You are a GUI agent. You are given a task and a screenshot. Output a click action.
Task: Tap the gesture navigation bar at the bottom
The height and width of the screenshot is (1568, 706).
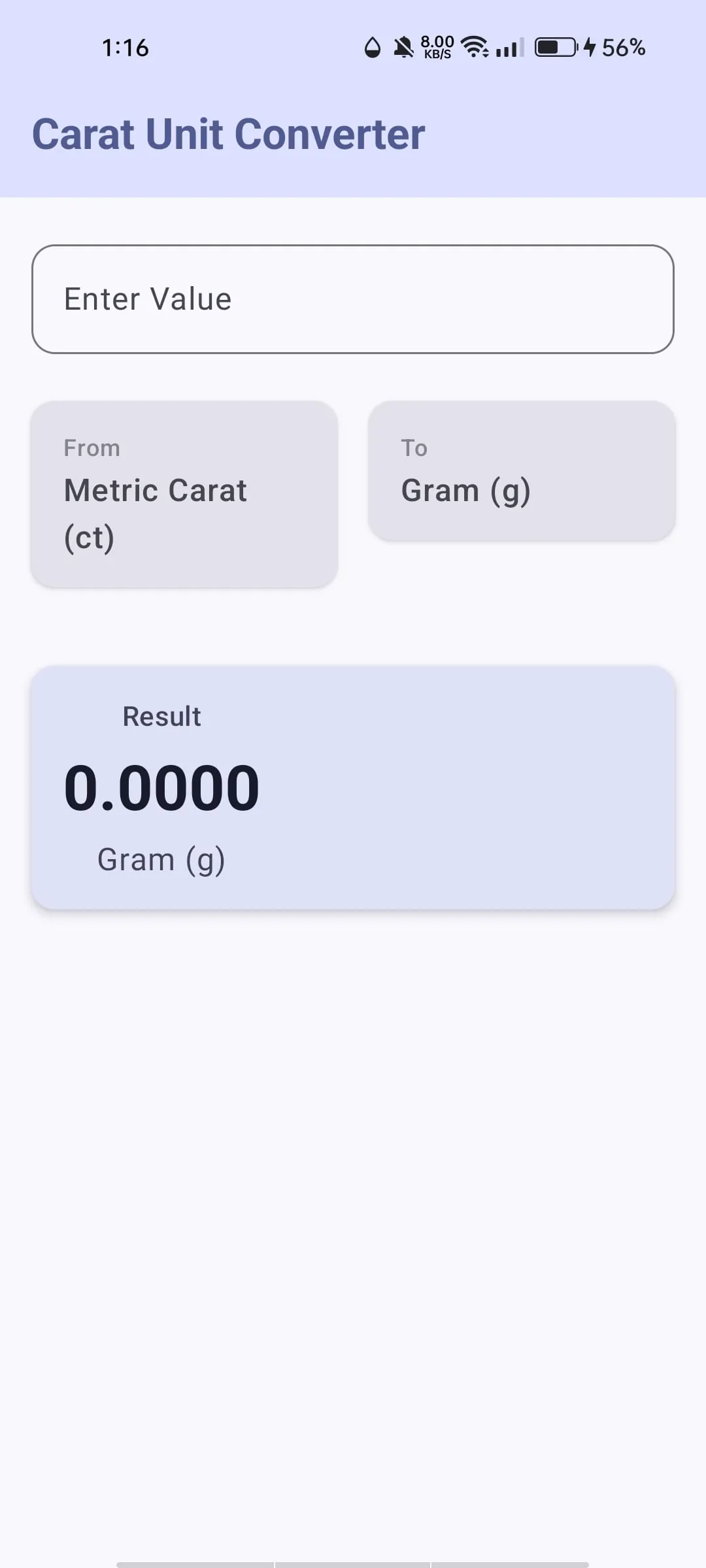click(353, 1561)
